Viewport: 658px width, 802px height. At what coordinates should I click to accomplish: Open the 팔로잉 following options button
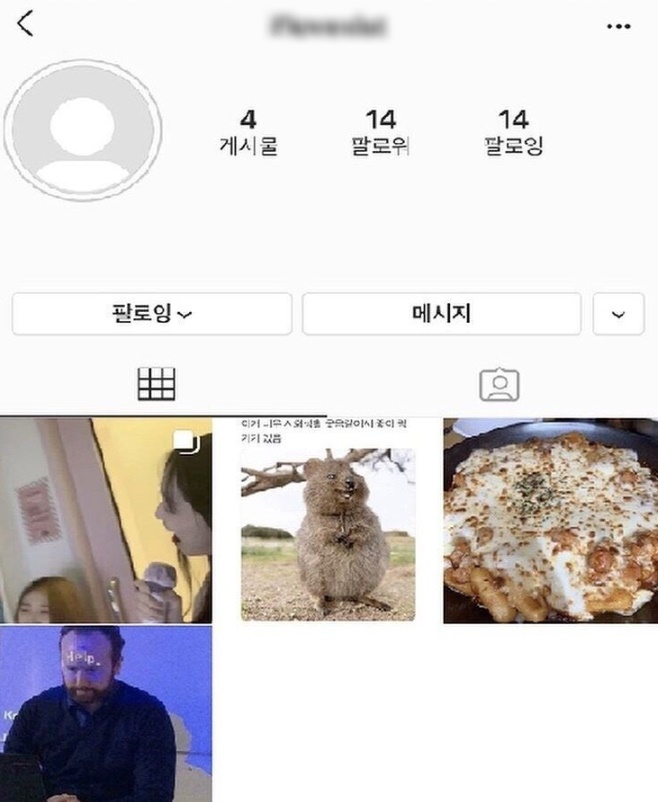(152, 314)
